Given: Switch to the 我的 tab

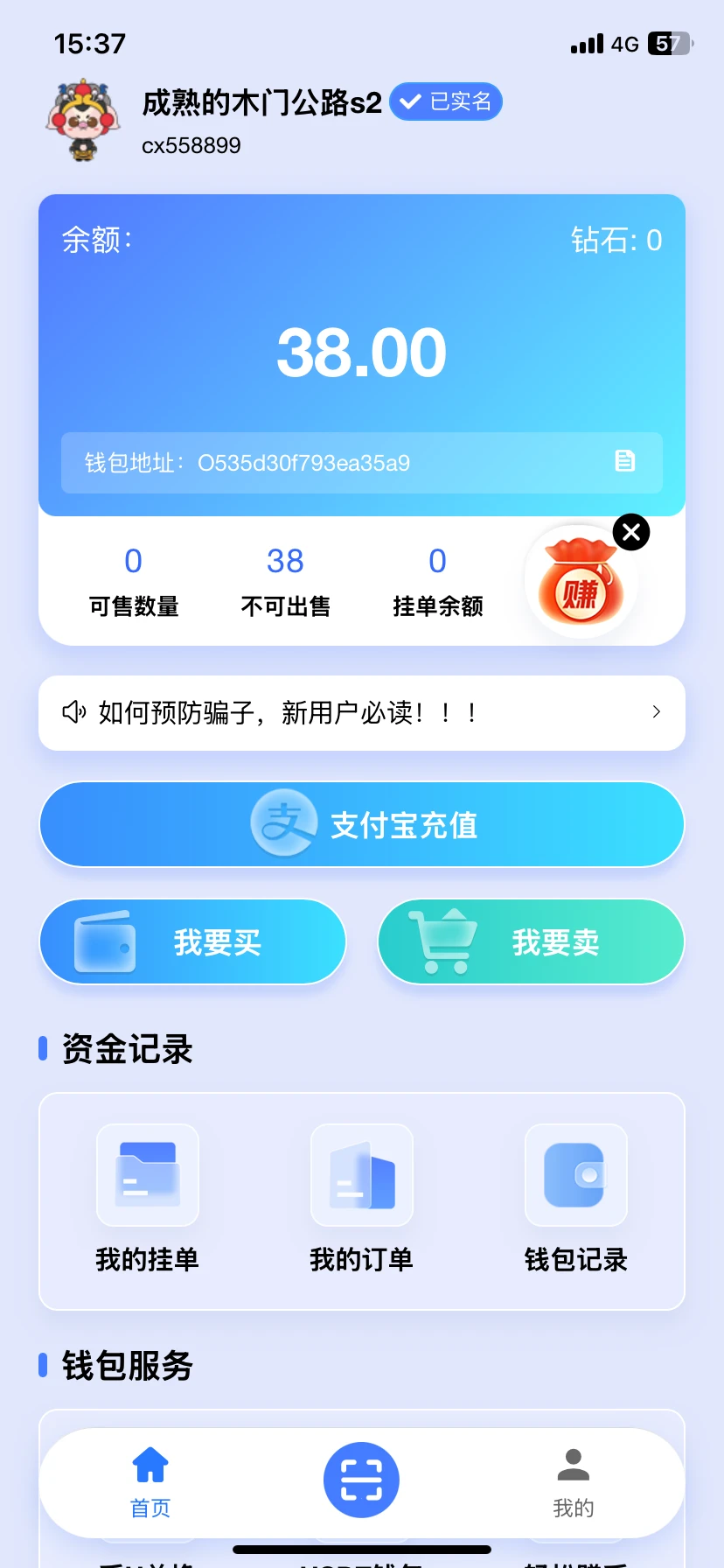Looking at the screenshot, I should 574,1482.
